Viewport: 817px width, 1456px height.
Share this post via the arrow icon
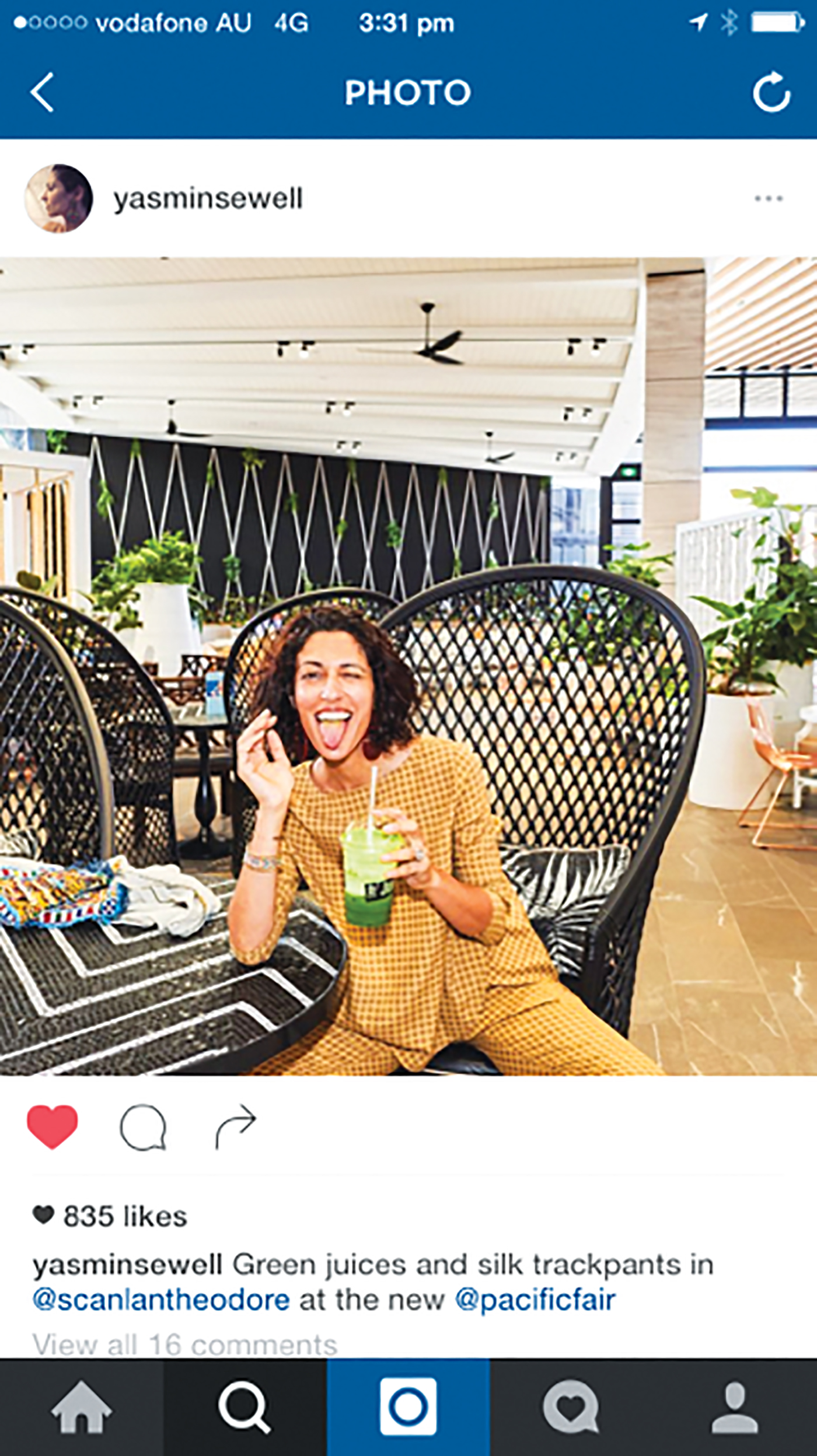(x=235, y=1126)
